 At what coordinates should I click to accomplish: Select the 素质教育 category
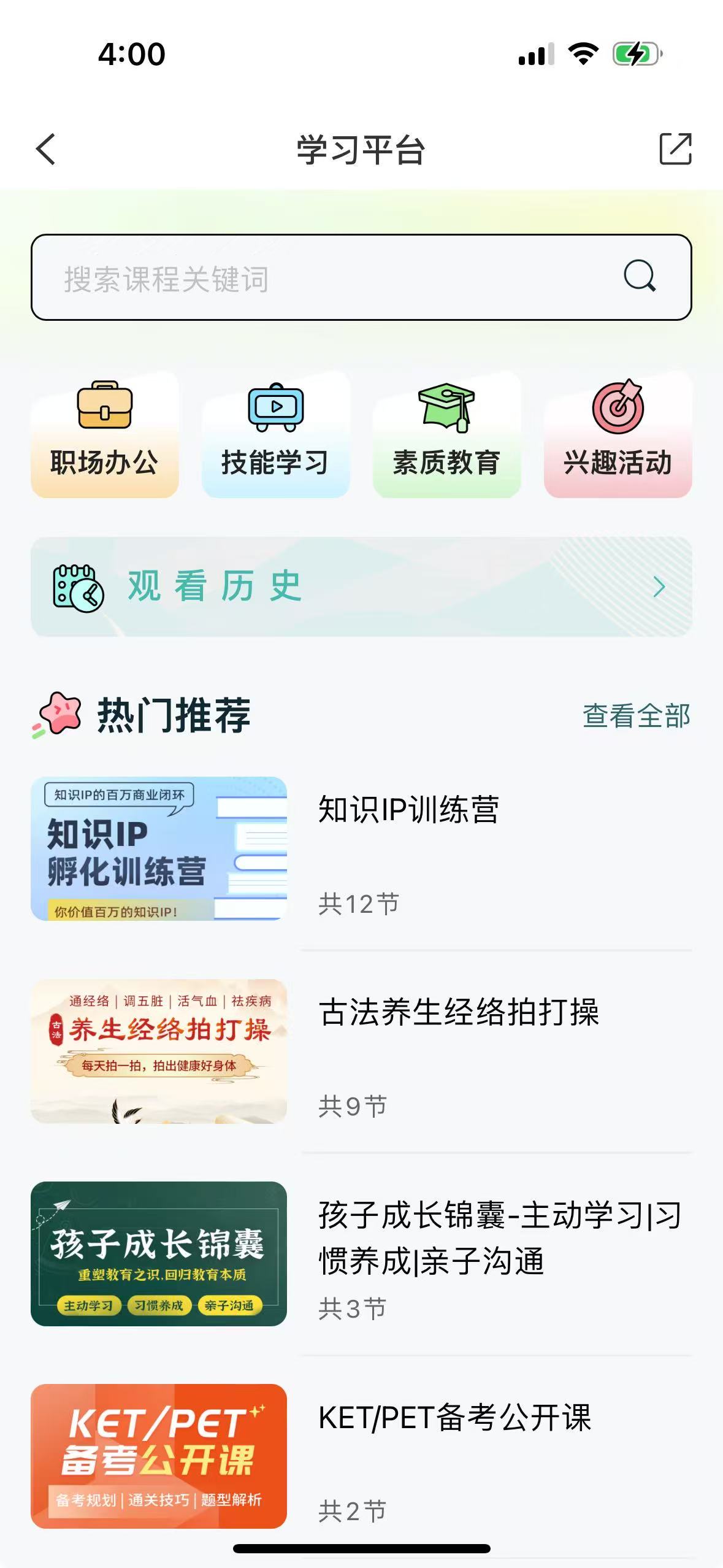tap(446, 435)
